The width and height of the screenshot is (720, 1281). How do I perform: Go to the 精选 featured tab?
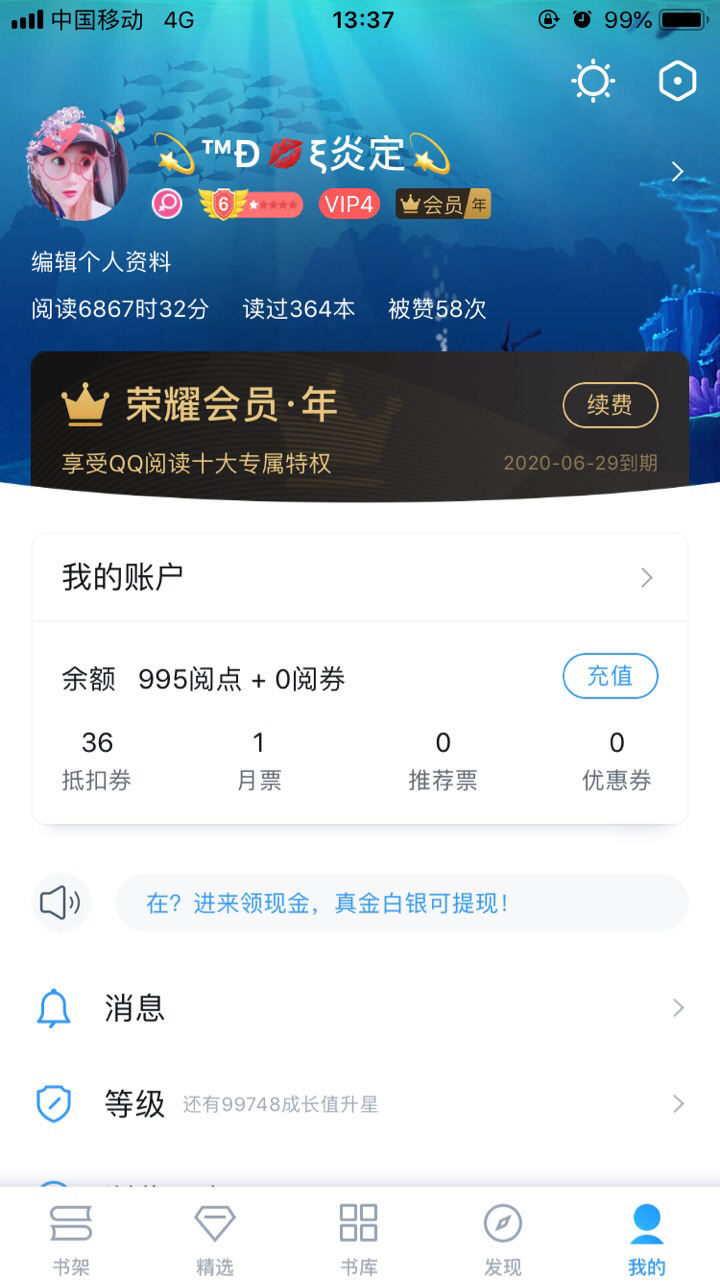pos(215,1238)
